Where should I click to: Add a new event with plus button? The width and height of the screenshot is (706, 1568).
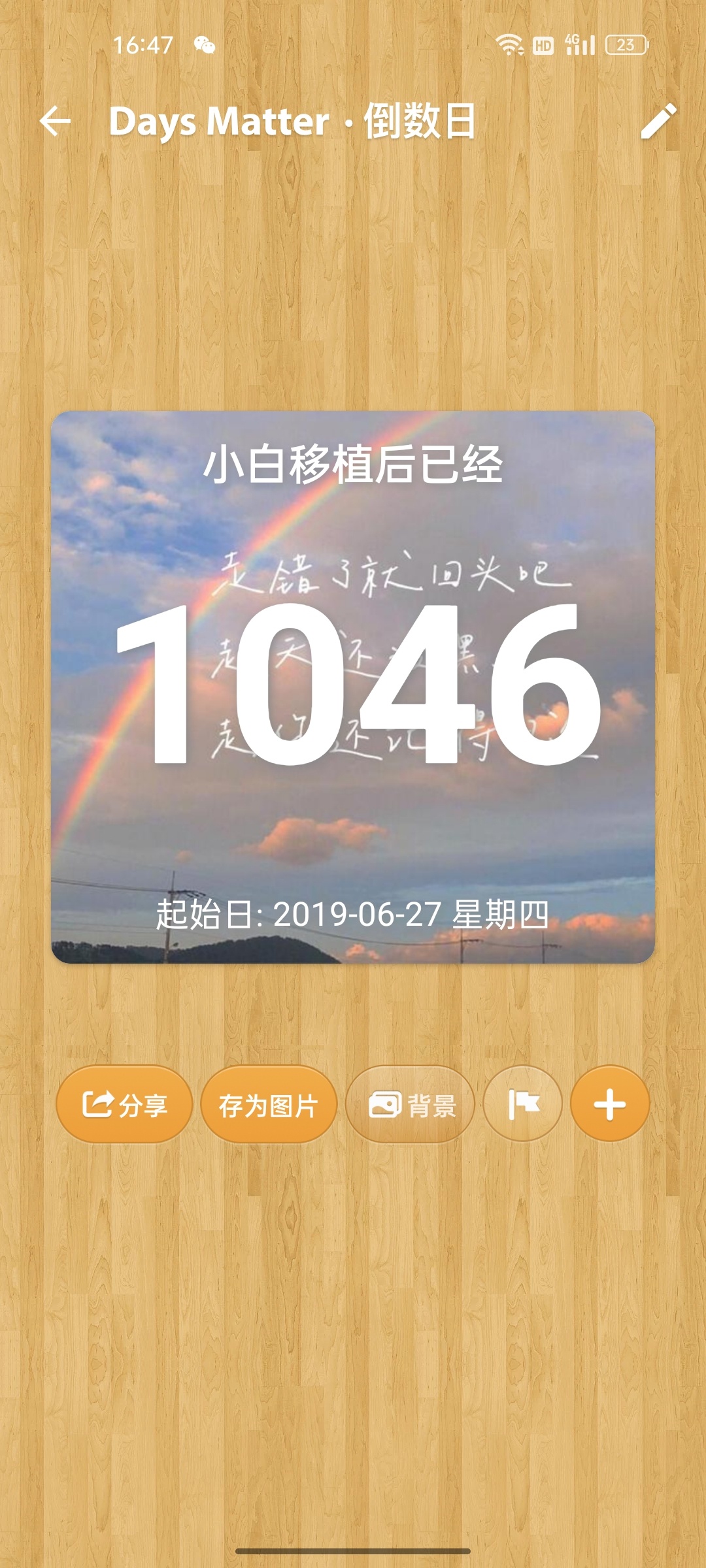tap(609, 1105)
